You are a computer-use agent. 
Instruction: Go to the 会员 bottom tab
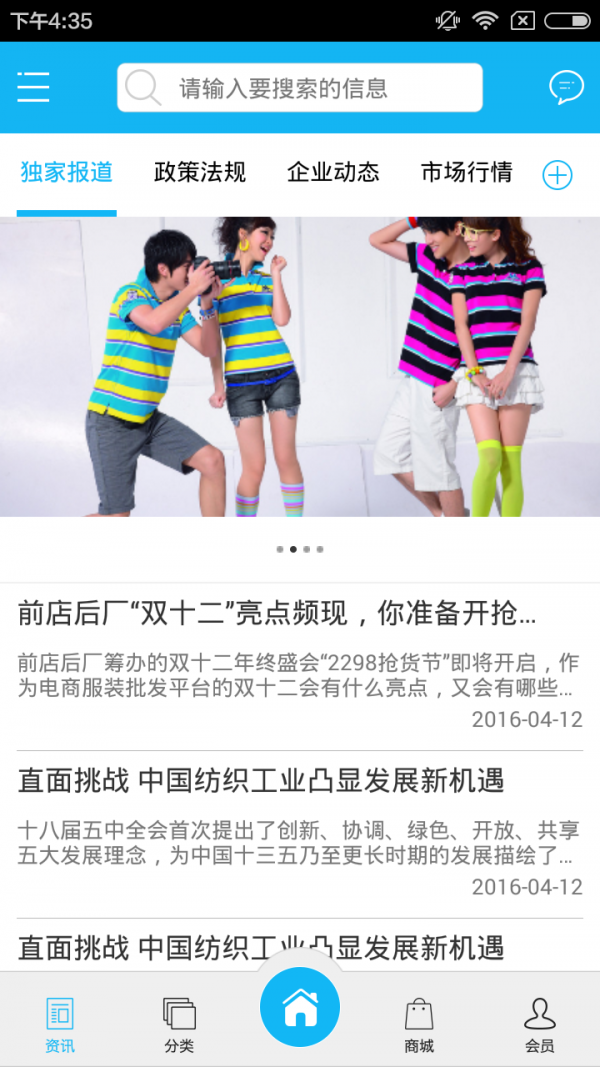(x=539, y=1024)
